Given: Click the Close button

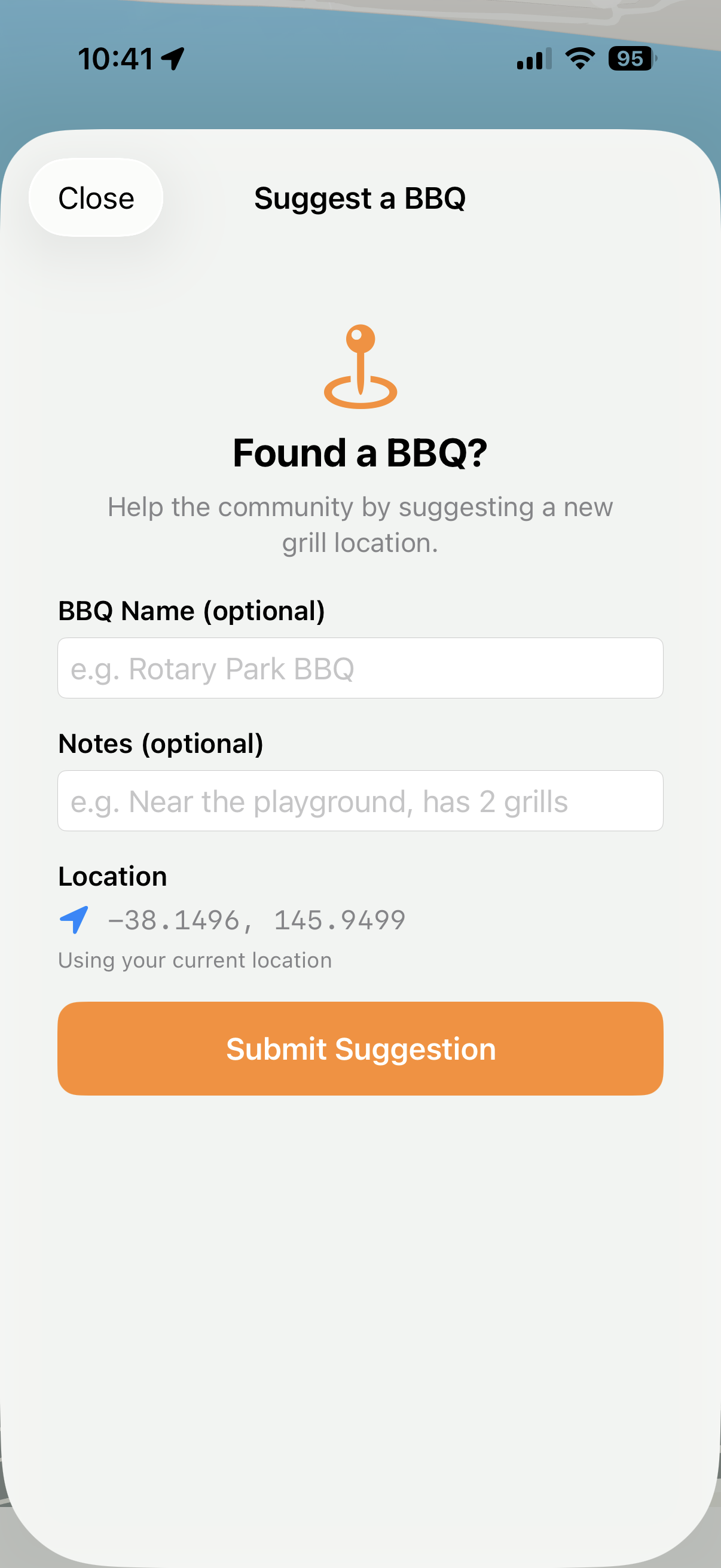Looking at the screenshot, I should (x=96, y=197).
